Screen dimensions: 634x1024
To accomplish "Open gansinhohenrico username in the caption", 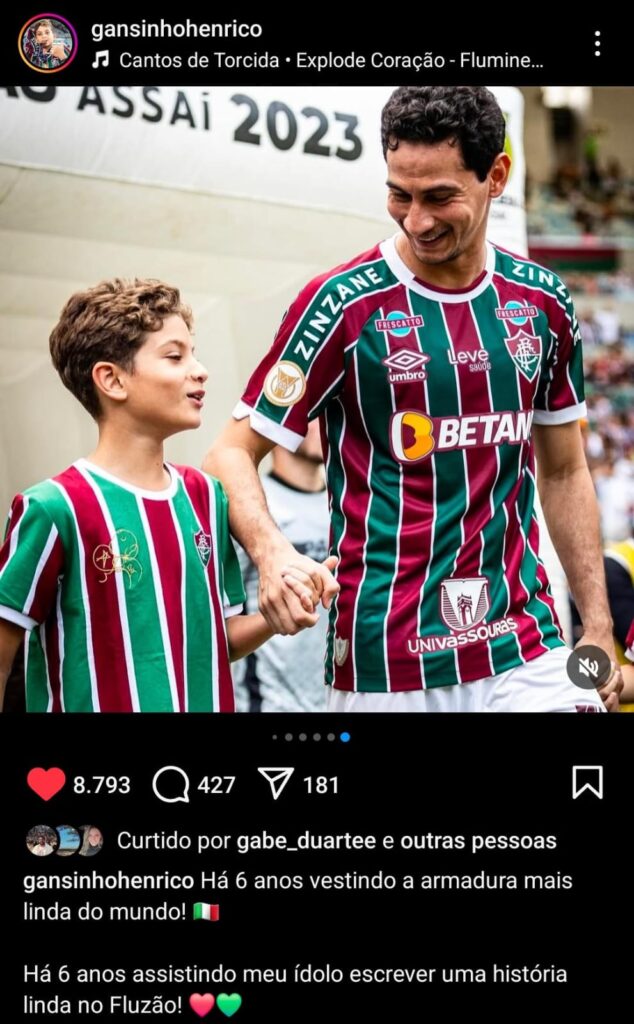I will point(108,881).
